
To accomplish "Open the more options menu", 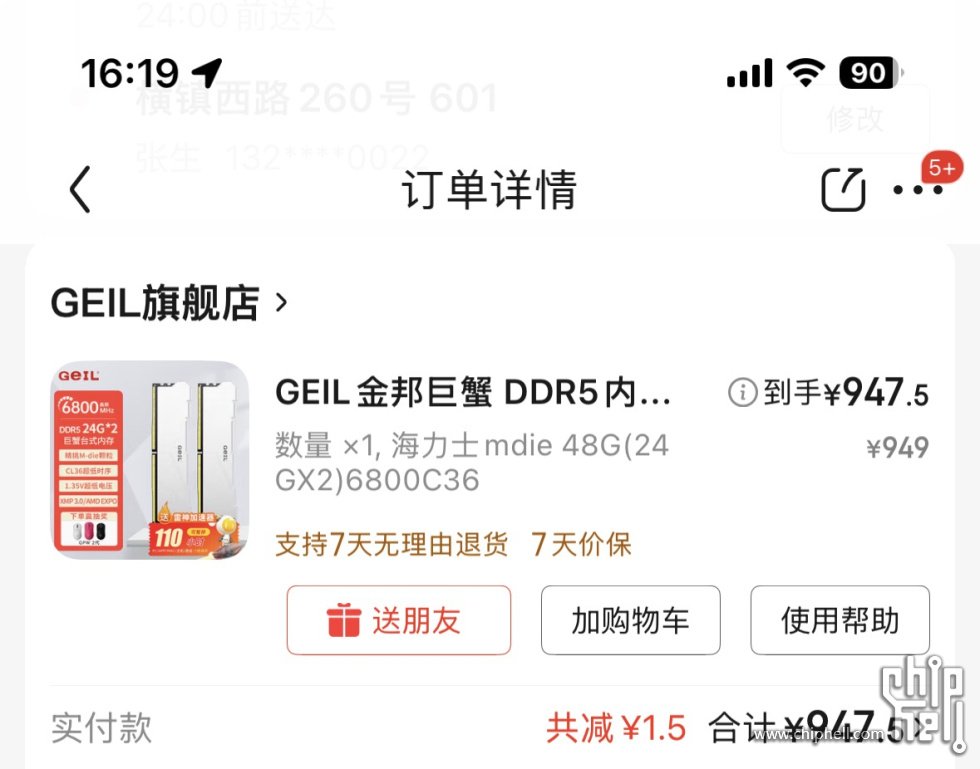I will (917, 190).
